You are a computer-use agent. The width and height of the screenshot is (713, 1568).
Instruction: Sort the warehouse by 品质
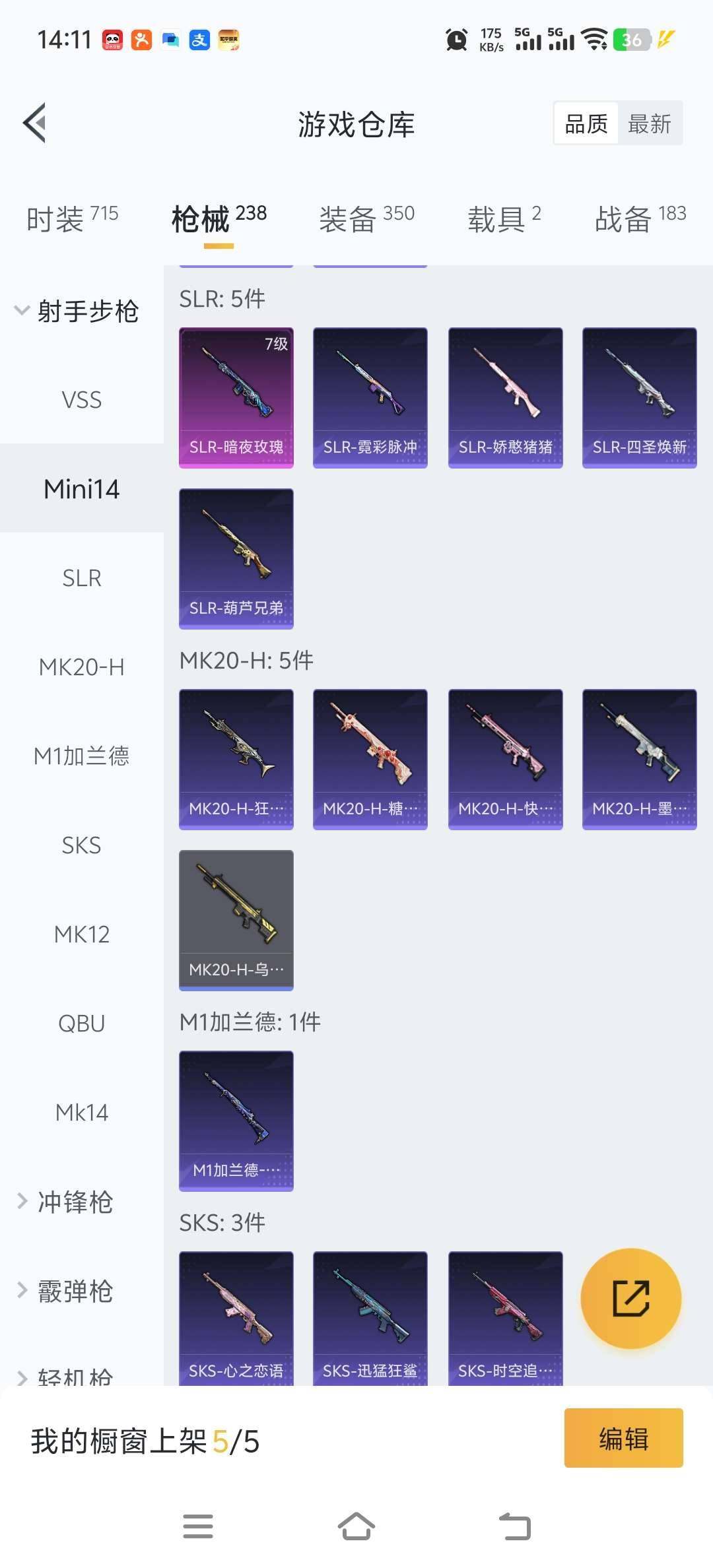click(586, 123)
